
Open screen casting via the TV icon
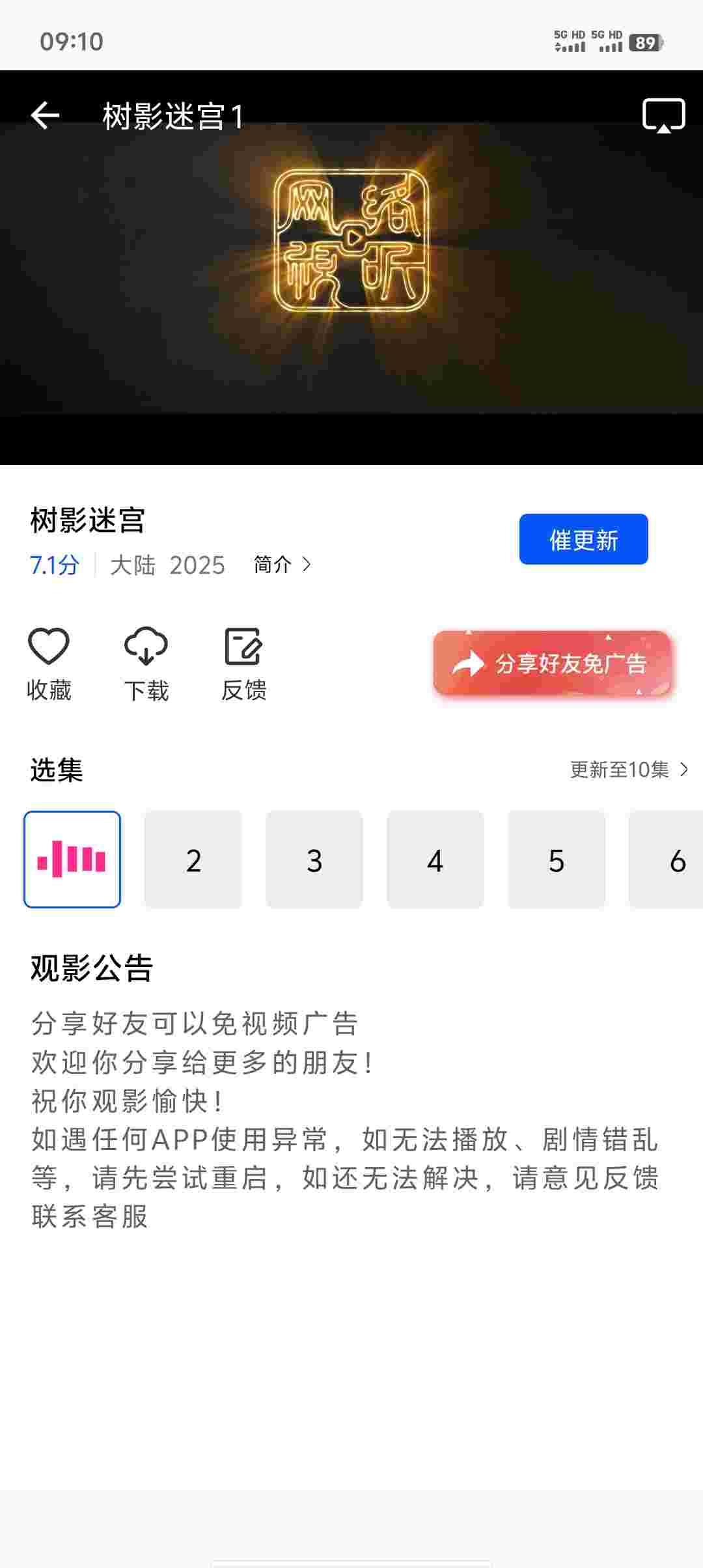663,115
